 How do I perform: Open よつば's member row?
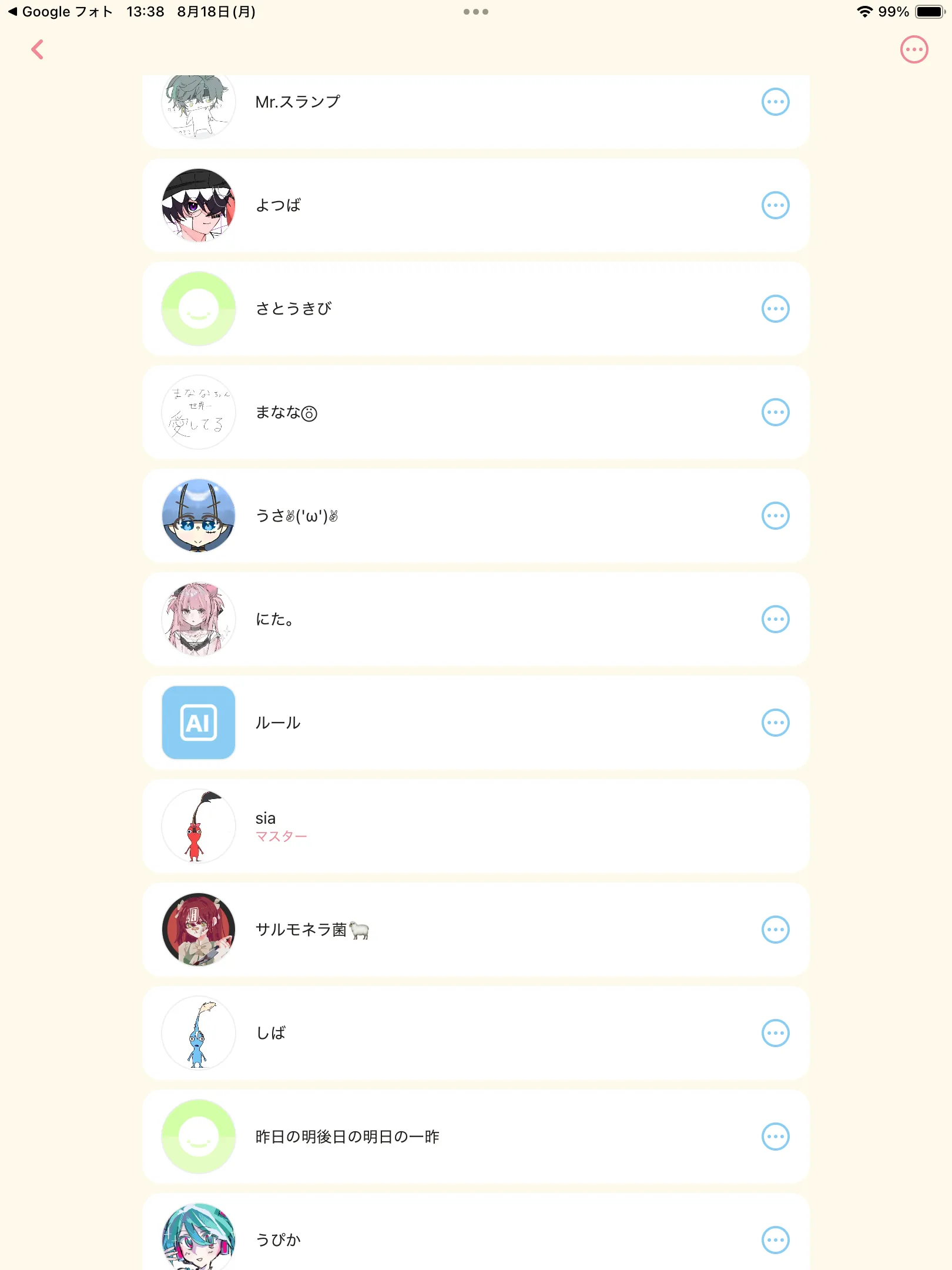tap(476, 205)
